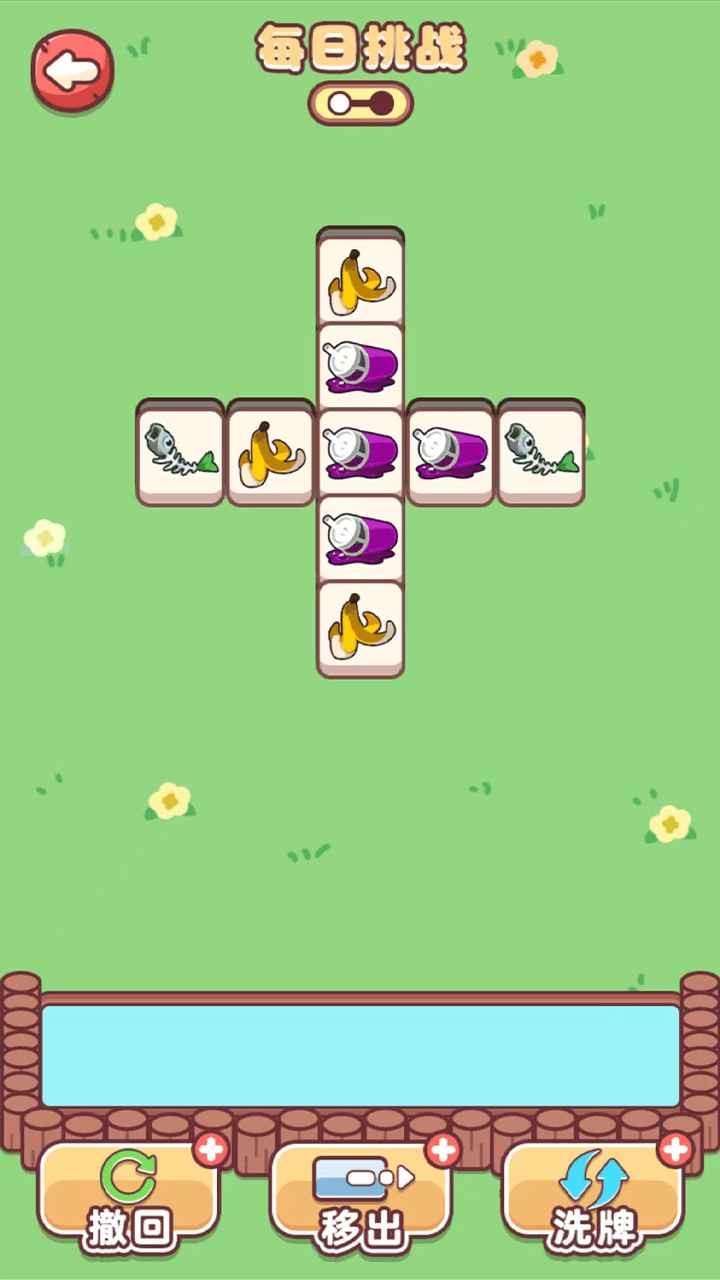The width and height of the screenshot is (720, 1280).
Task: Go back using the red arrow button
Action: pyautogui.click(x=72, y=71)
